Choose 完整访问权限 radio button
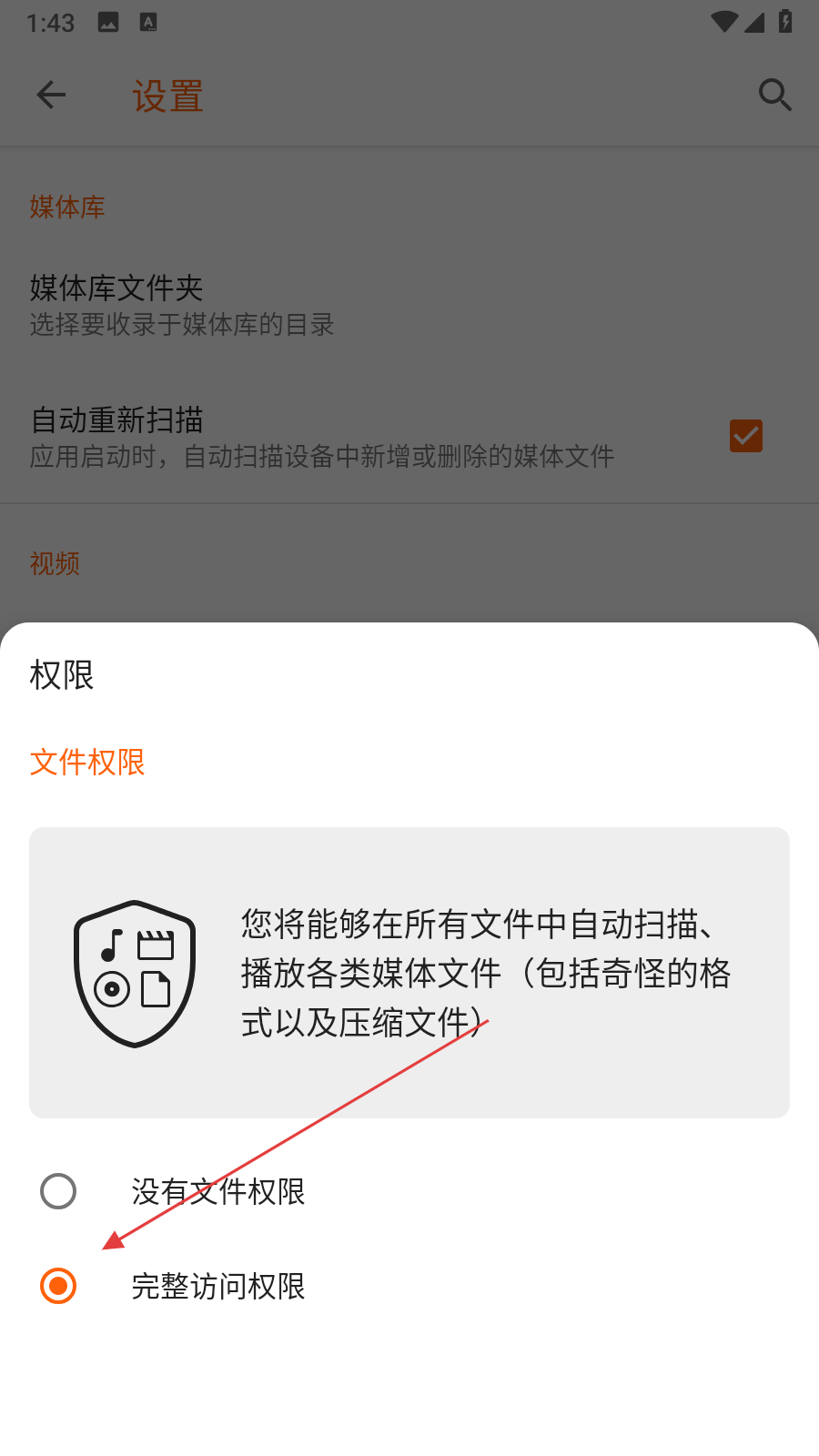Screen dimensions: 819x1456 [58, 1286]
